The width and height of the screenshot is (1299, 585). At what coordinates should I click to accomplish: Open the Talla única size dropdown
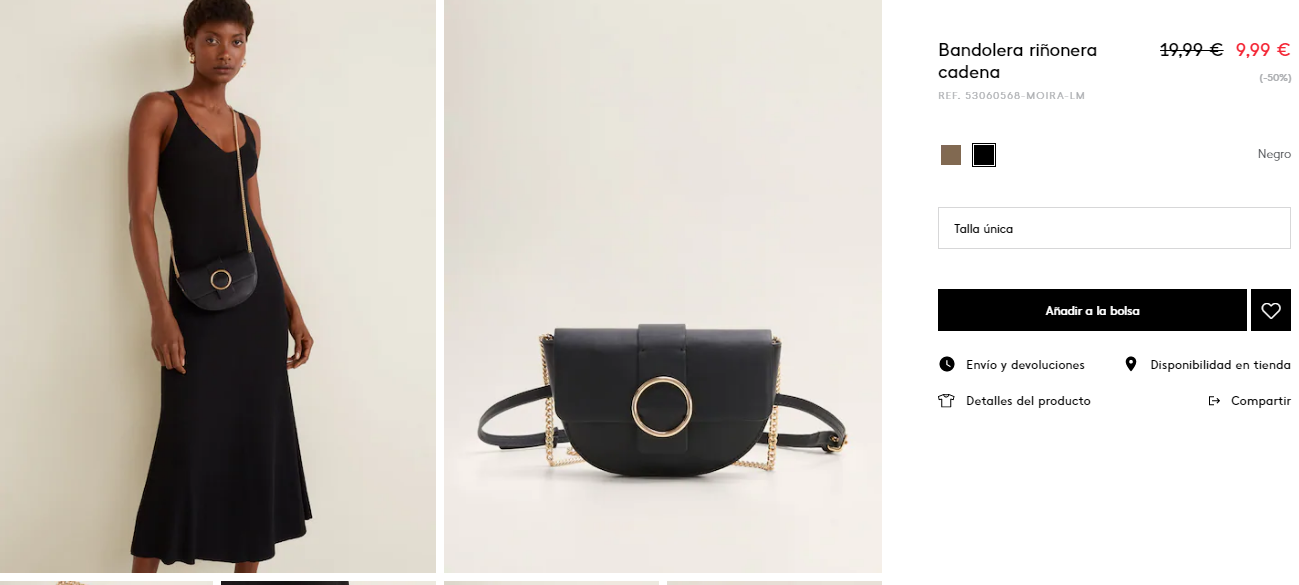pos(1114,228)
